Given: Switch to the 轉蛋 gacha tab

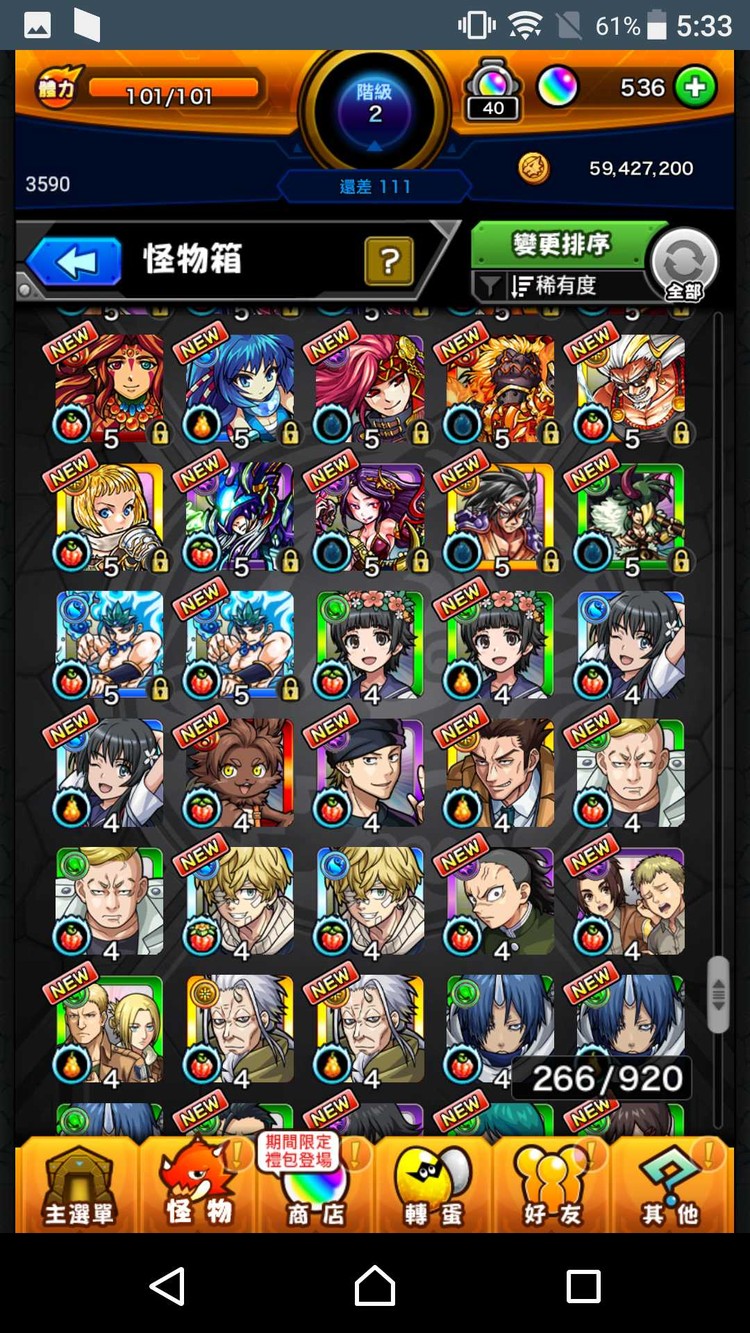Looking at the screenshot, I should point(433,1186).
